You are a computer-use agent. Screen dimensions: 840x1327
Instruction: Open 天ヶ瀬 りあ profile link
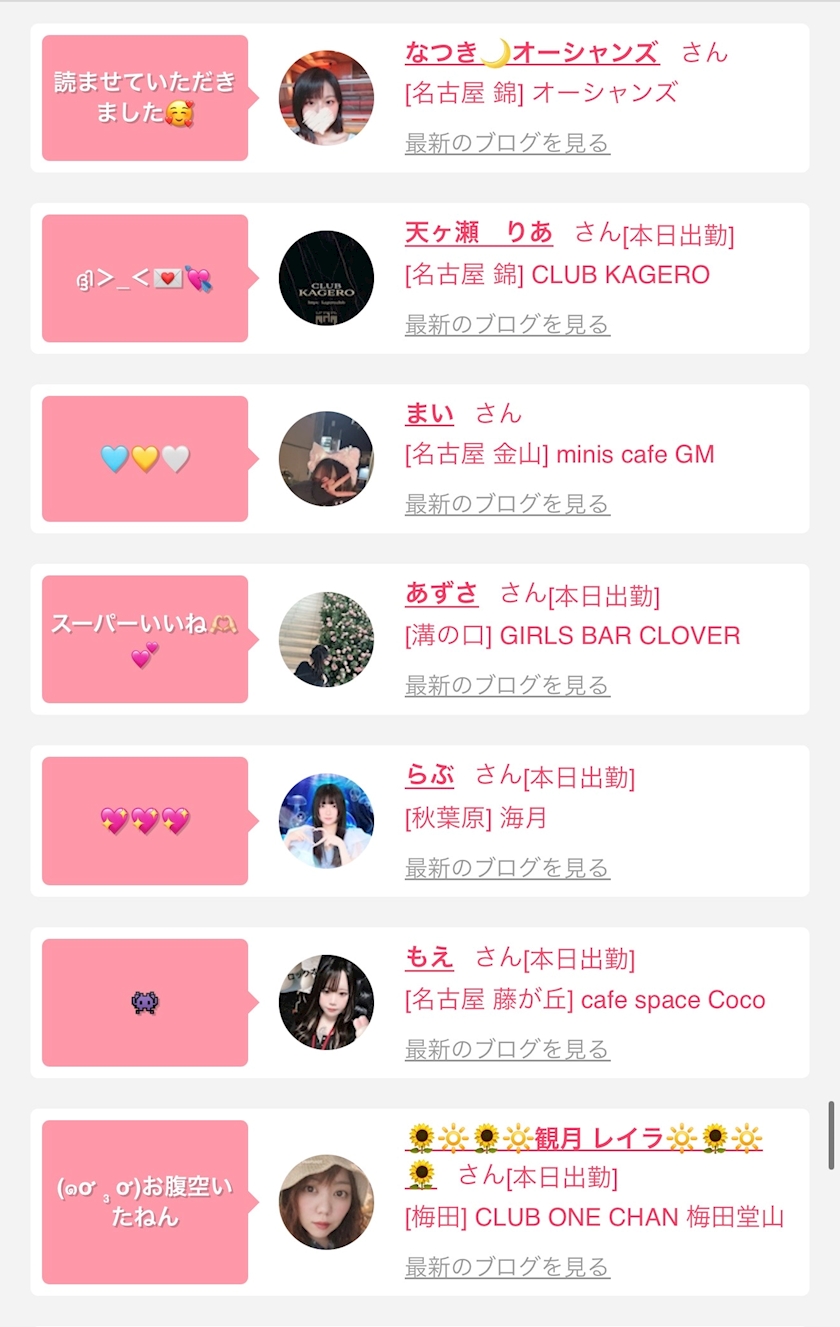[479, 233]
